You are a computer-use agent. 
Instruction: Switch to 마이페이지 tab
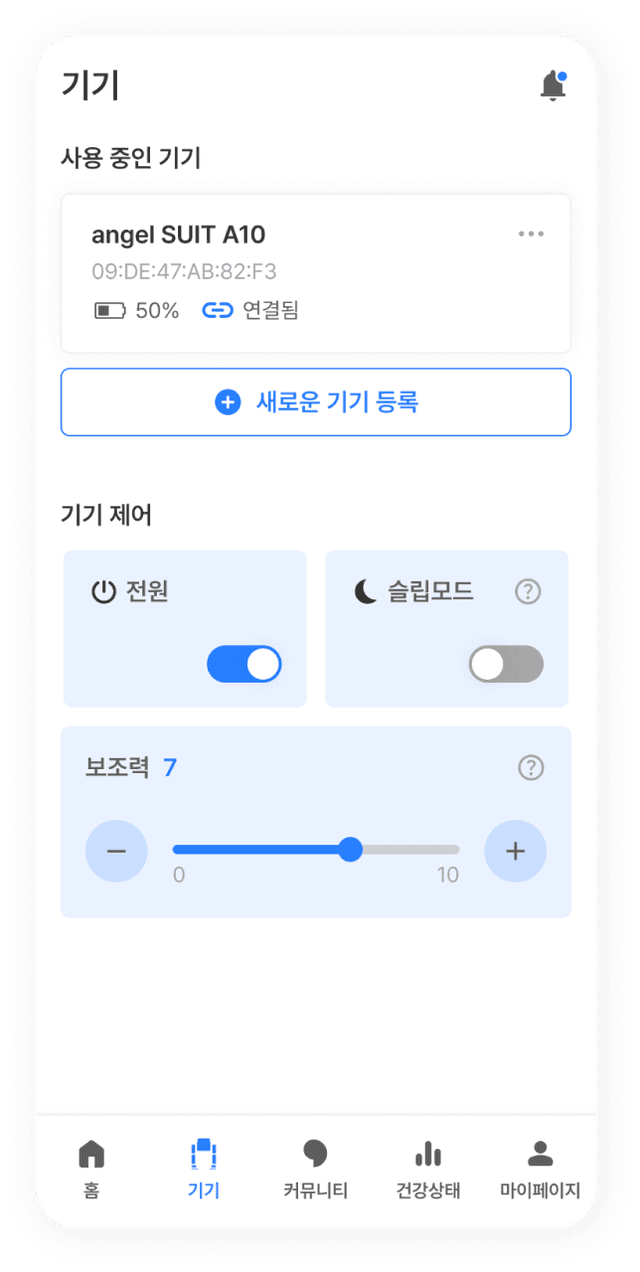tap(540, 1168)
